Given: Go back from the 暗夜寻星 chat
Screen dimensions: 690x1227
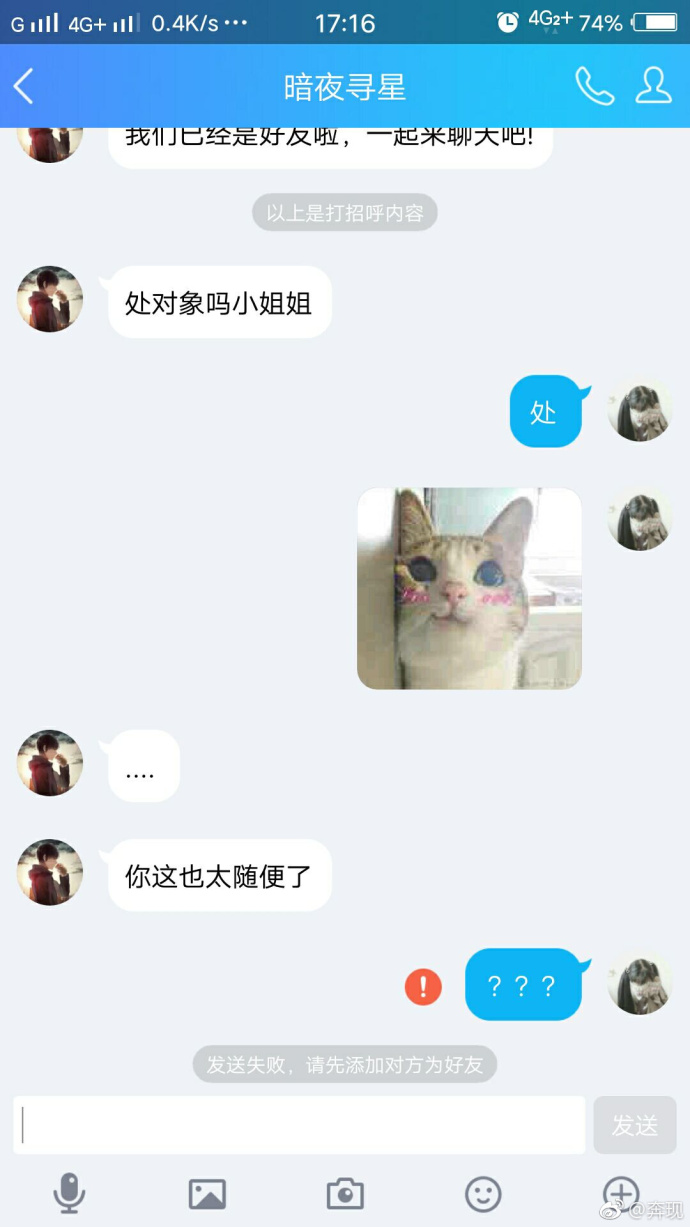Looking at the screenshot, I should [24, 86].
